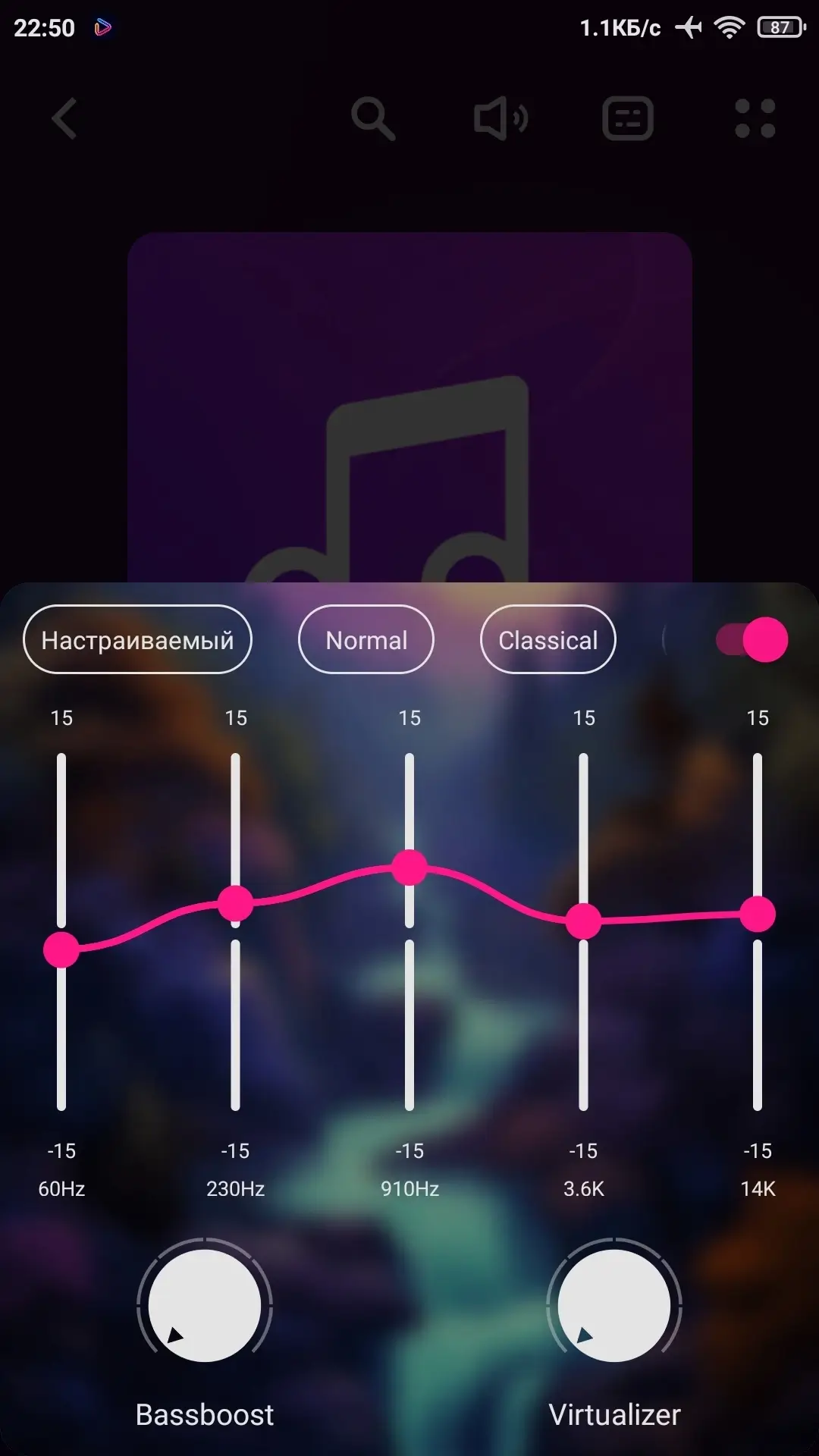
Task: Tap the 910Hz band slider
Action: coord(409,868)
